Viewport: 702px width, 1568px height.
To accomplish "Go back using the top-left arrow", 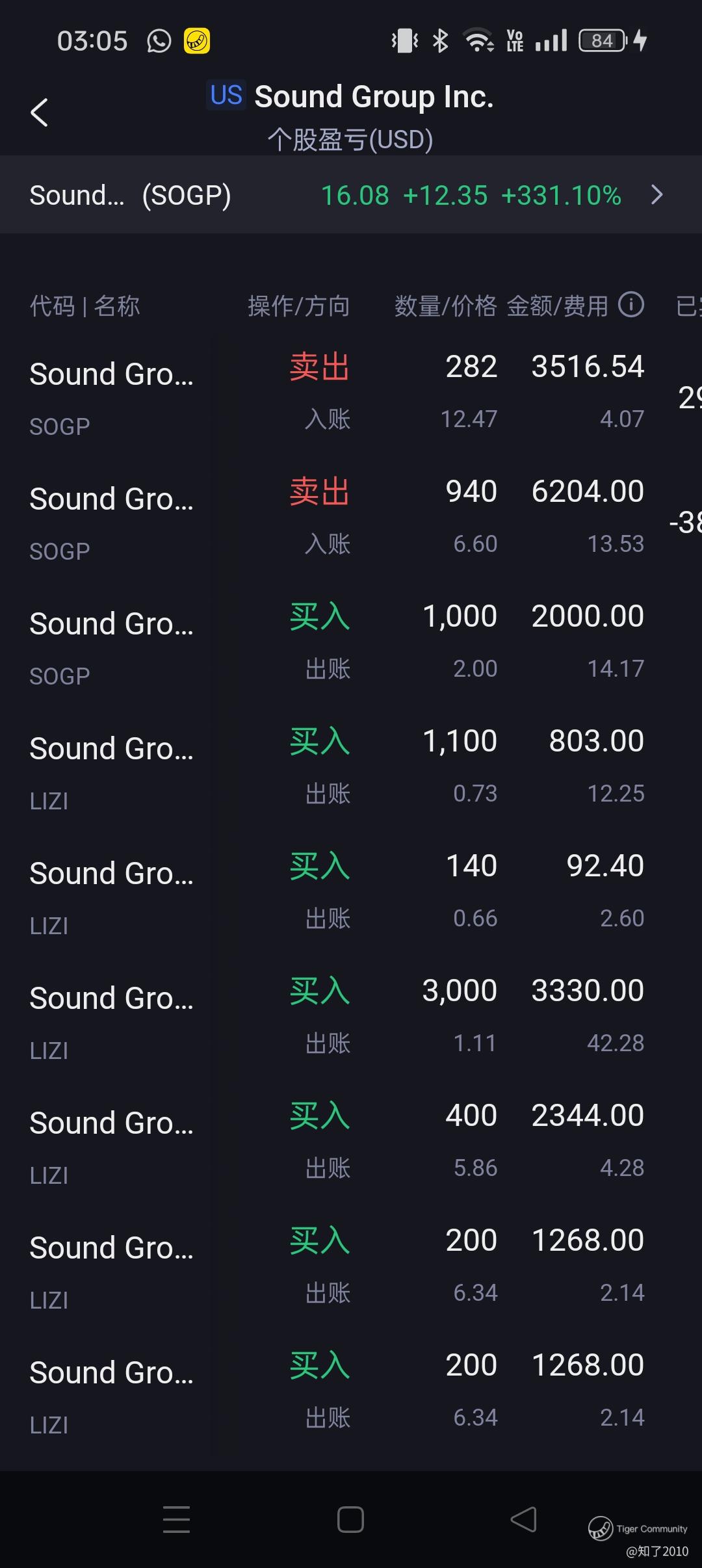I will click(39, 112).
